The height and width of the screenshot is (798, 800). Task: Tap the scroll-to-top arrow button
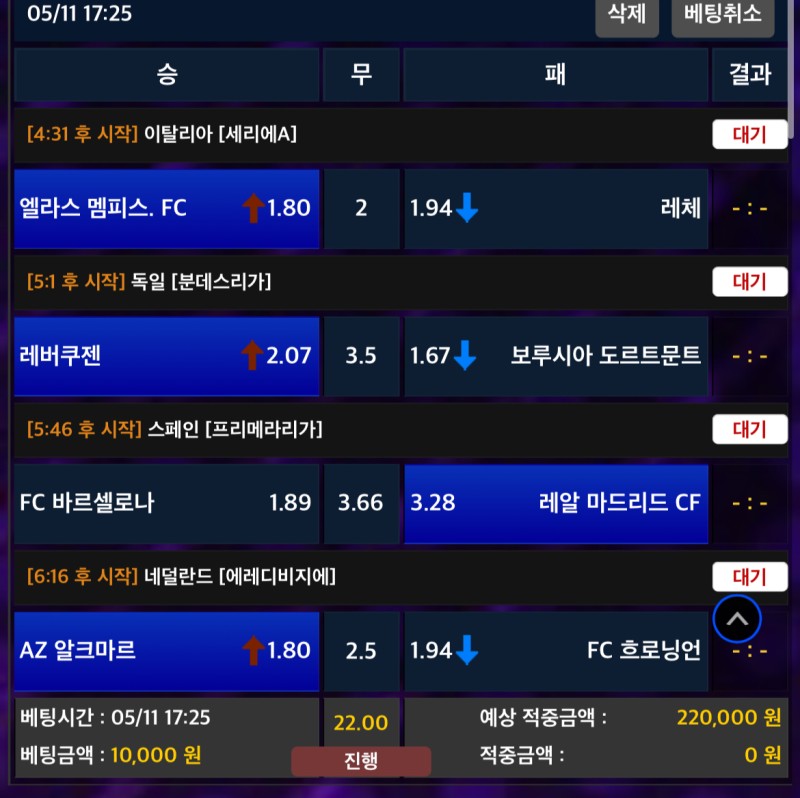pyautogui.click(x=737, y=620)
